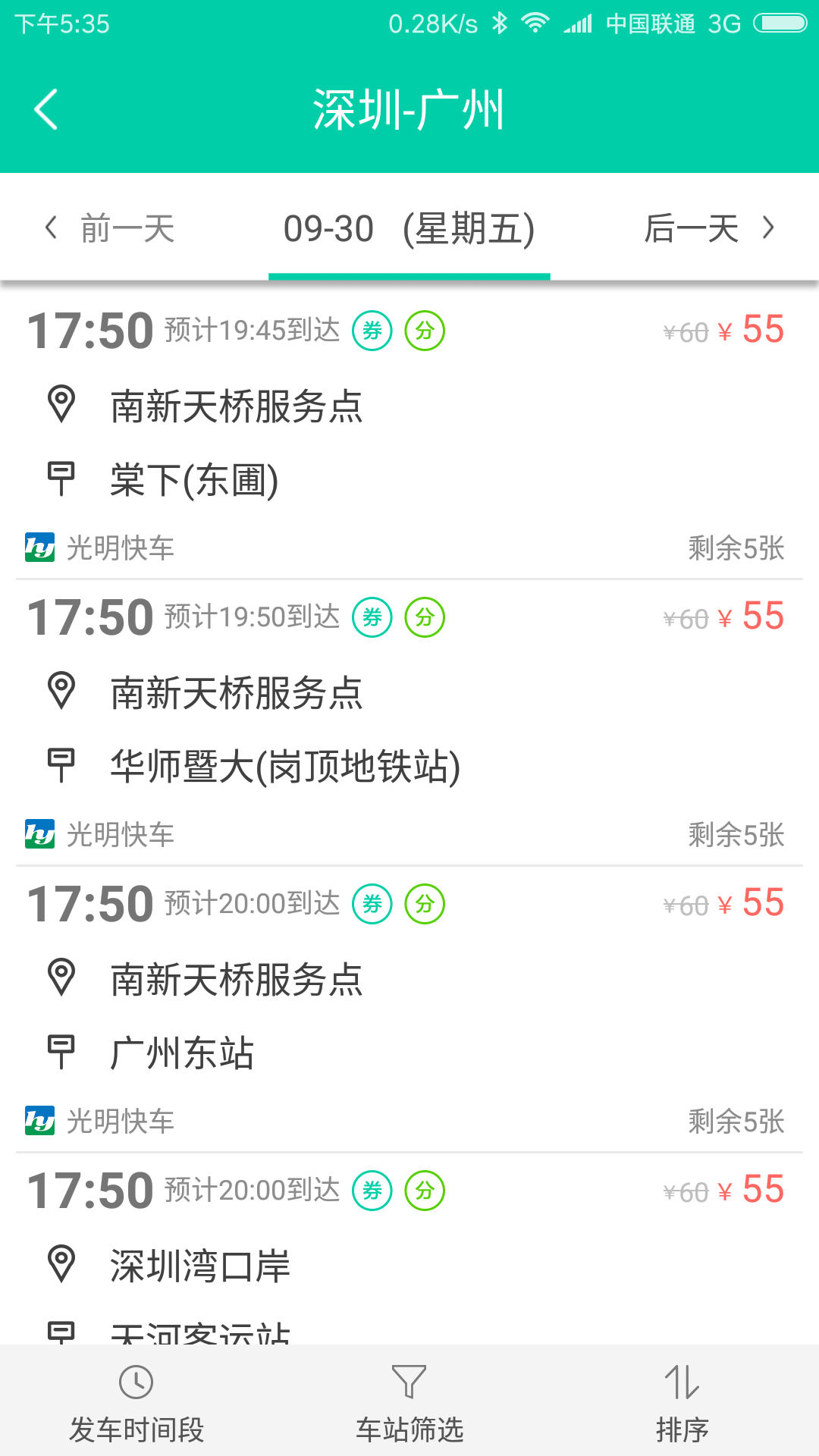The image size is (819, 1456).
Task: Click the left chevron before 前一天
Action: (x=50, y=228)
